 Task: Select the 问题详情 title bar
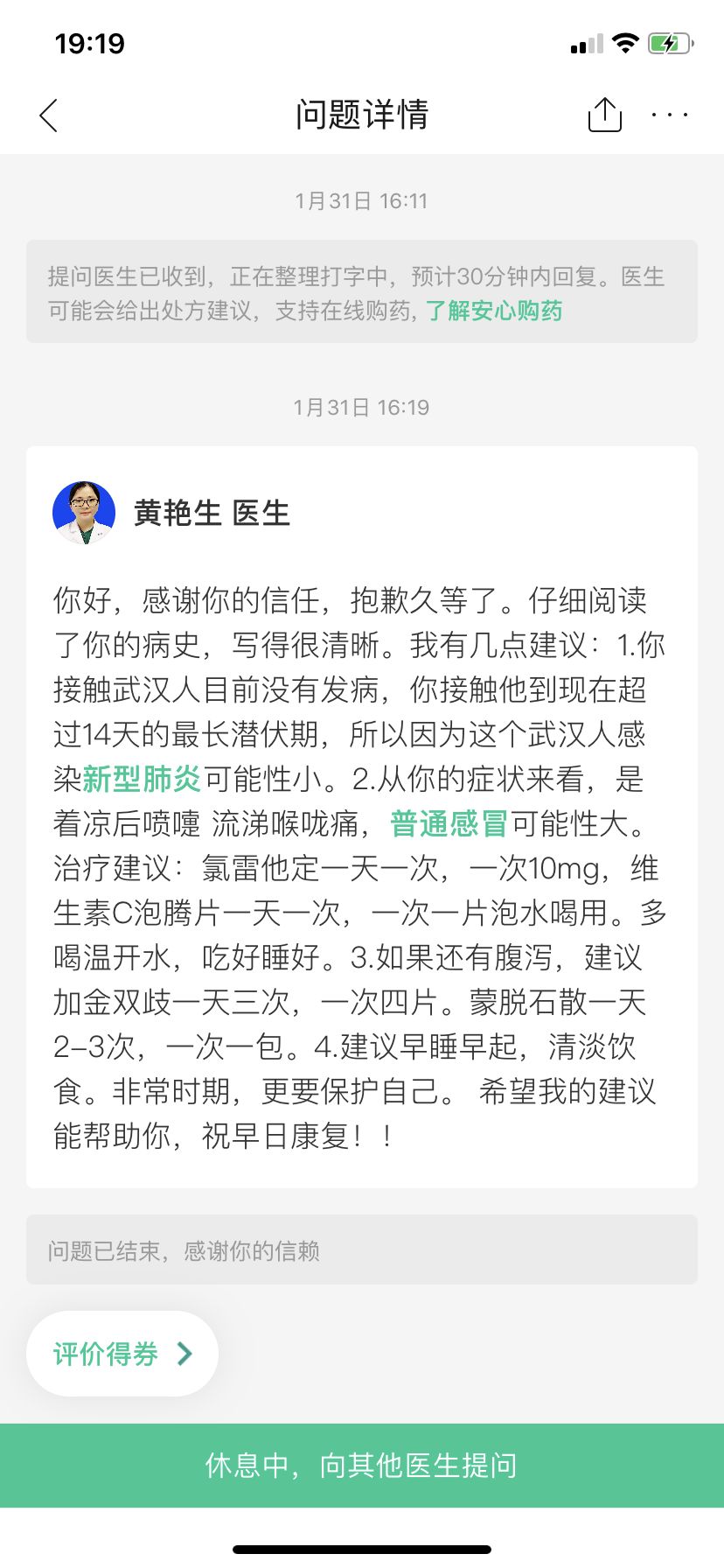pyautogui.click(x=362, y=114)
